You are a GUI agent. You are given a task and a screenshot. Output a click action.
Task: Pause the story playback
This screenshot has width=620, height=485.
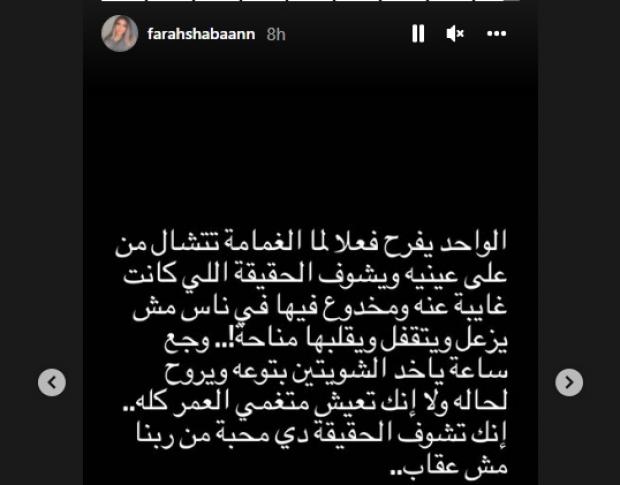click(x=418, y=34)
